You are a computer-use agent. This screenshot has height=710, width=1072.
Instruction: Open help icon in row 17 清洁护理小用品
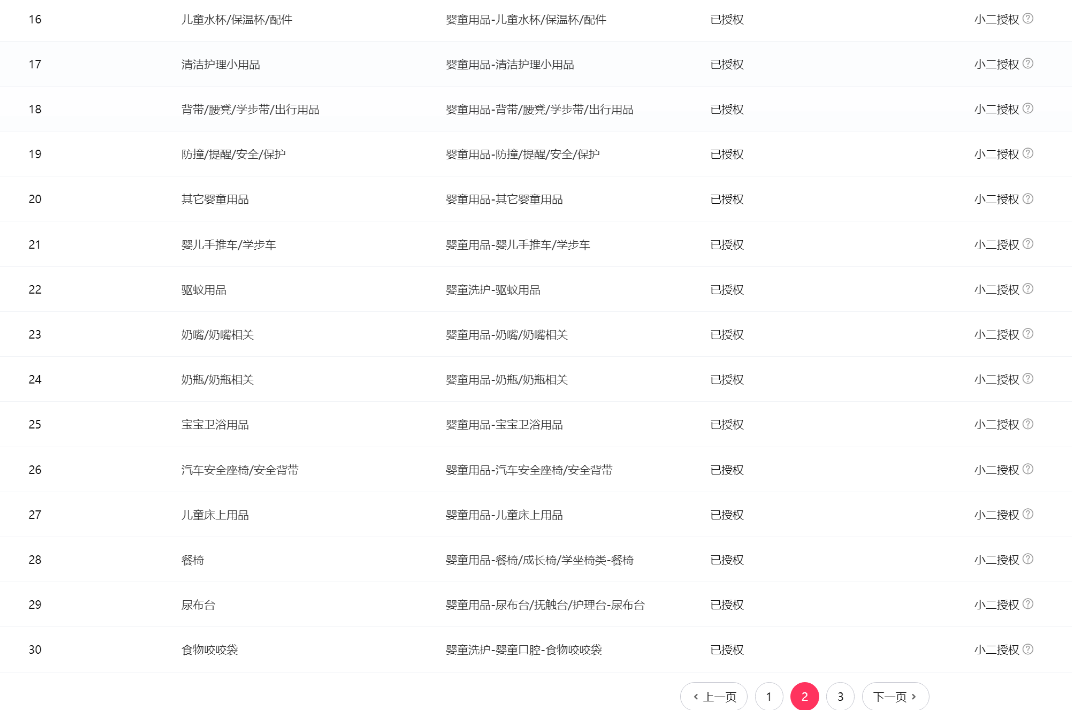click(x=1028, y=64)
